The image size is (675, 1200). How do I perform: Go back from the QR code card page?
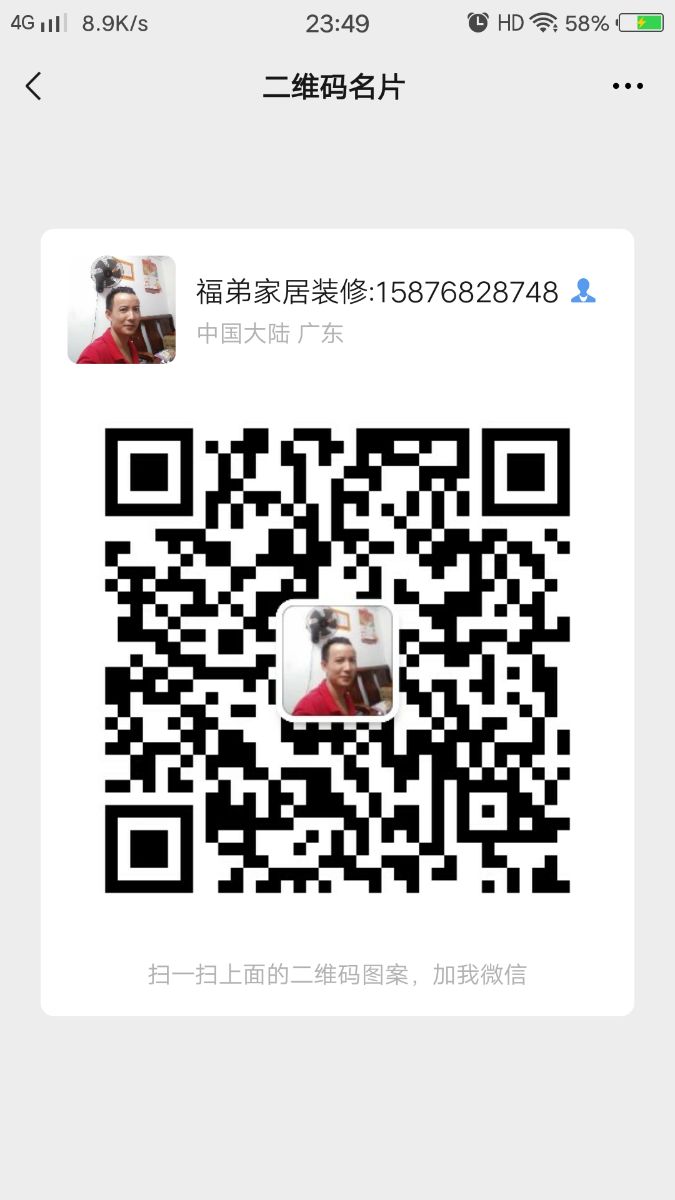(x=34, y=87)
